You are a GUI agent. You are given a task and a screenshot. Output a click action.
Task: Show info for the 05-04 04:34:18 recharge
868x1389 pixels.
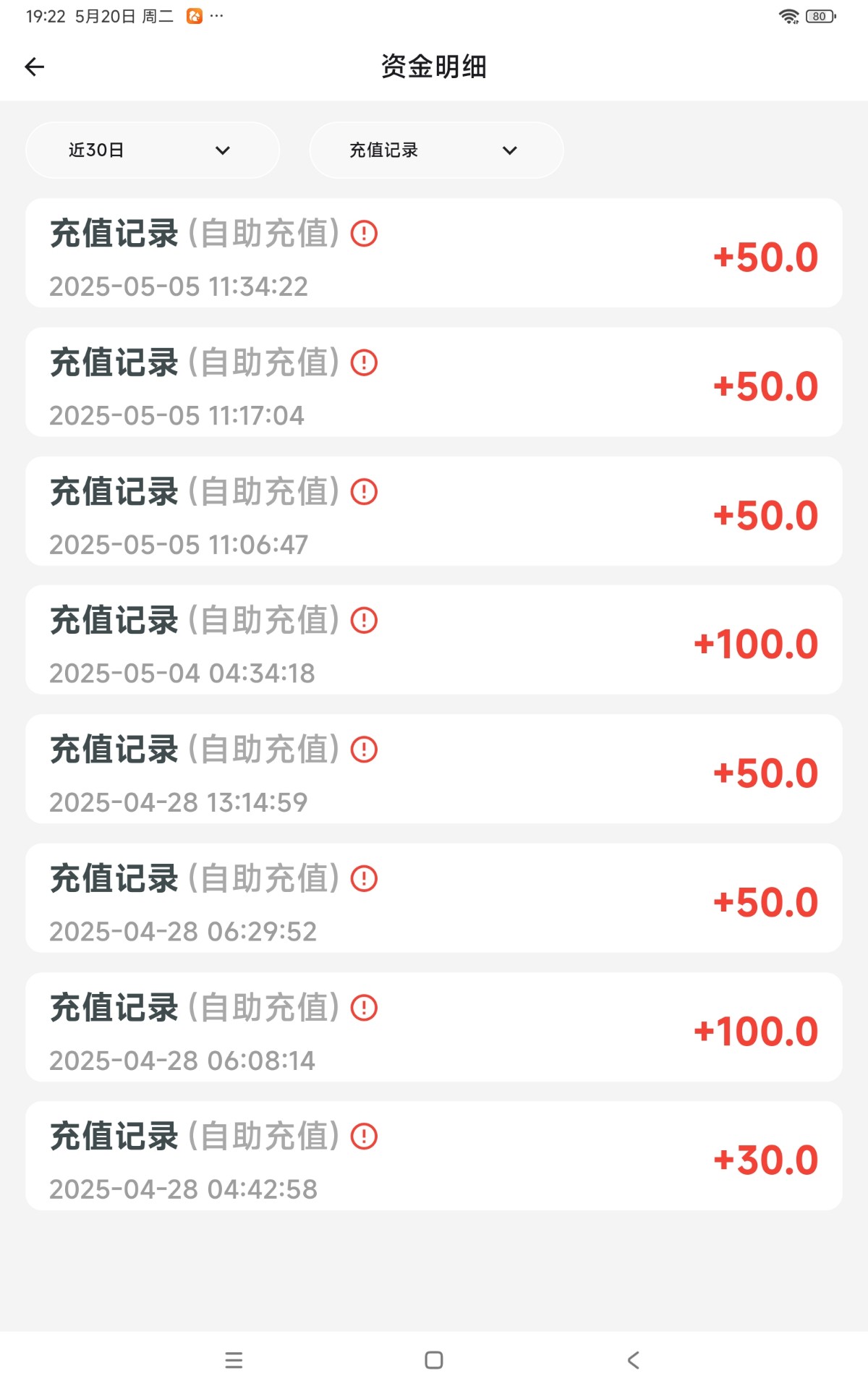click(364, 621)
